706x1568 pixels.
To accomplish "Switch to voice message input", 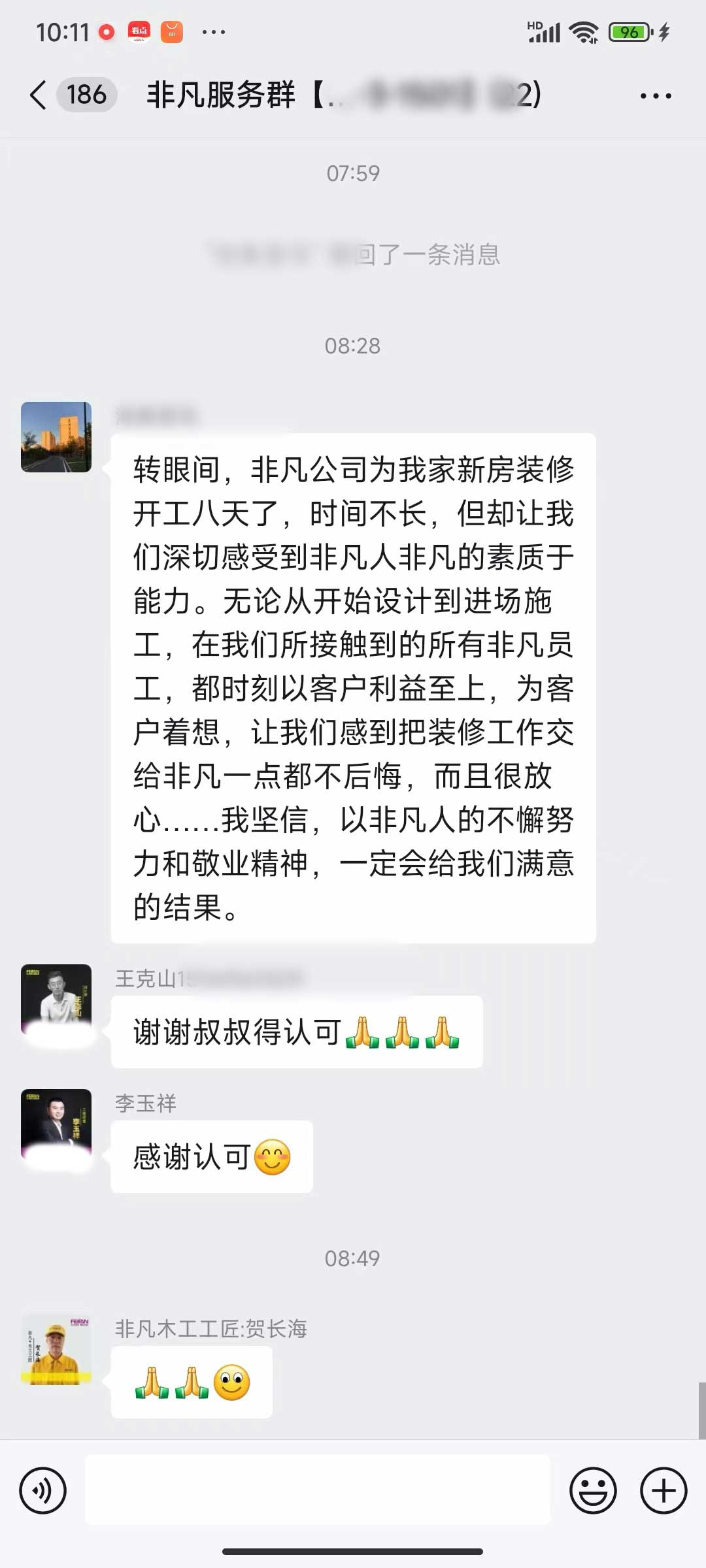I will tap(43, 1490).
